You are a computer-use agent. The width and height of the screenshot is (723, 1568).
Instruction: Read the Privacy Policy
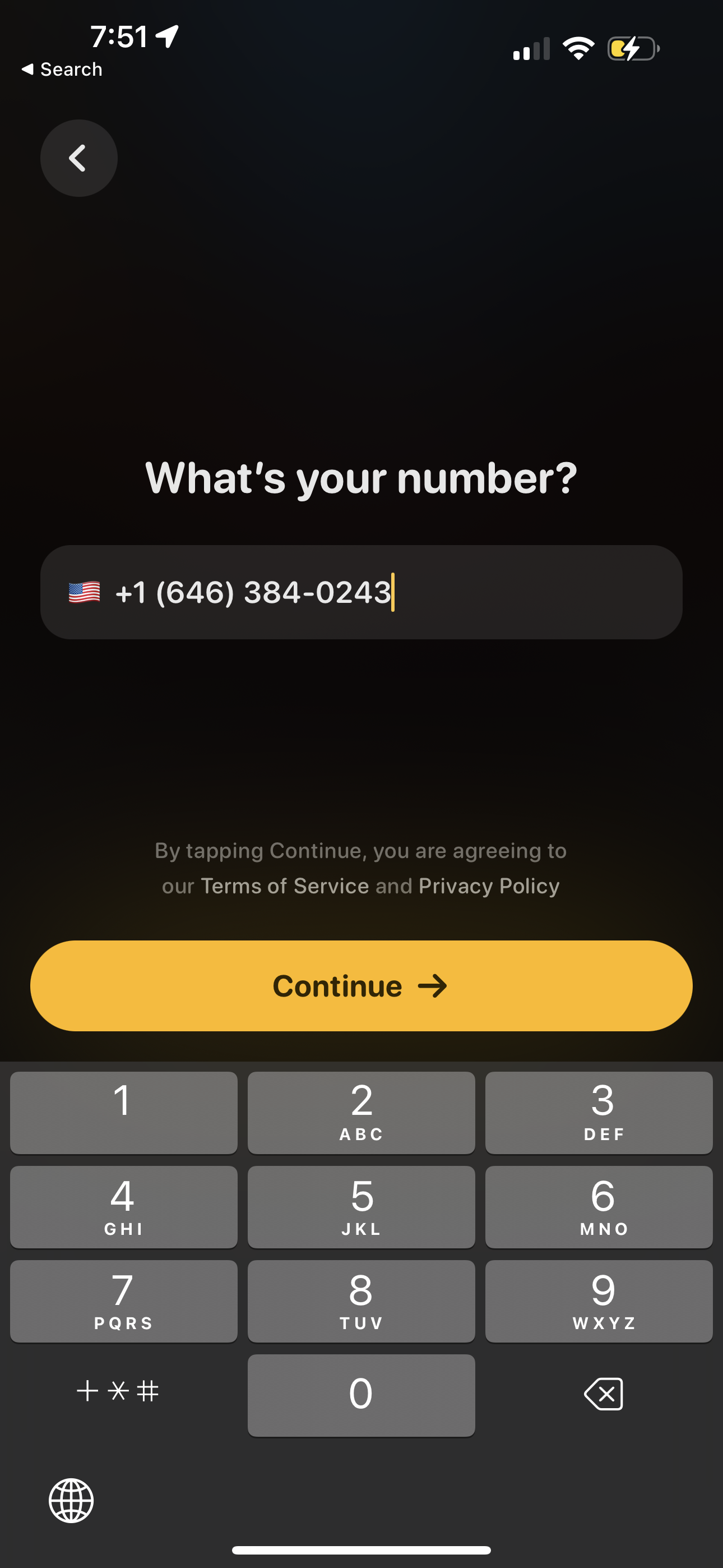489,886
